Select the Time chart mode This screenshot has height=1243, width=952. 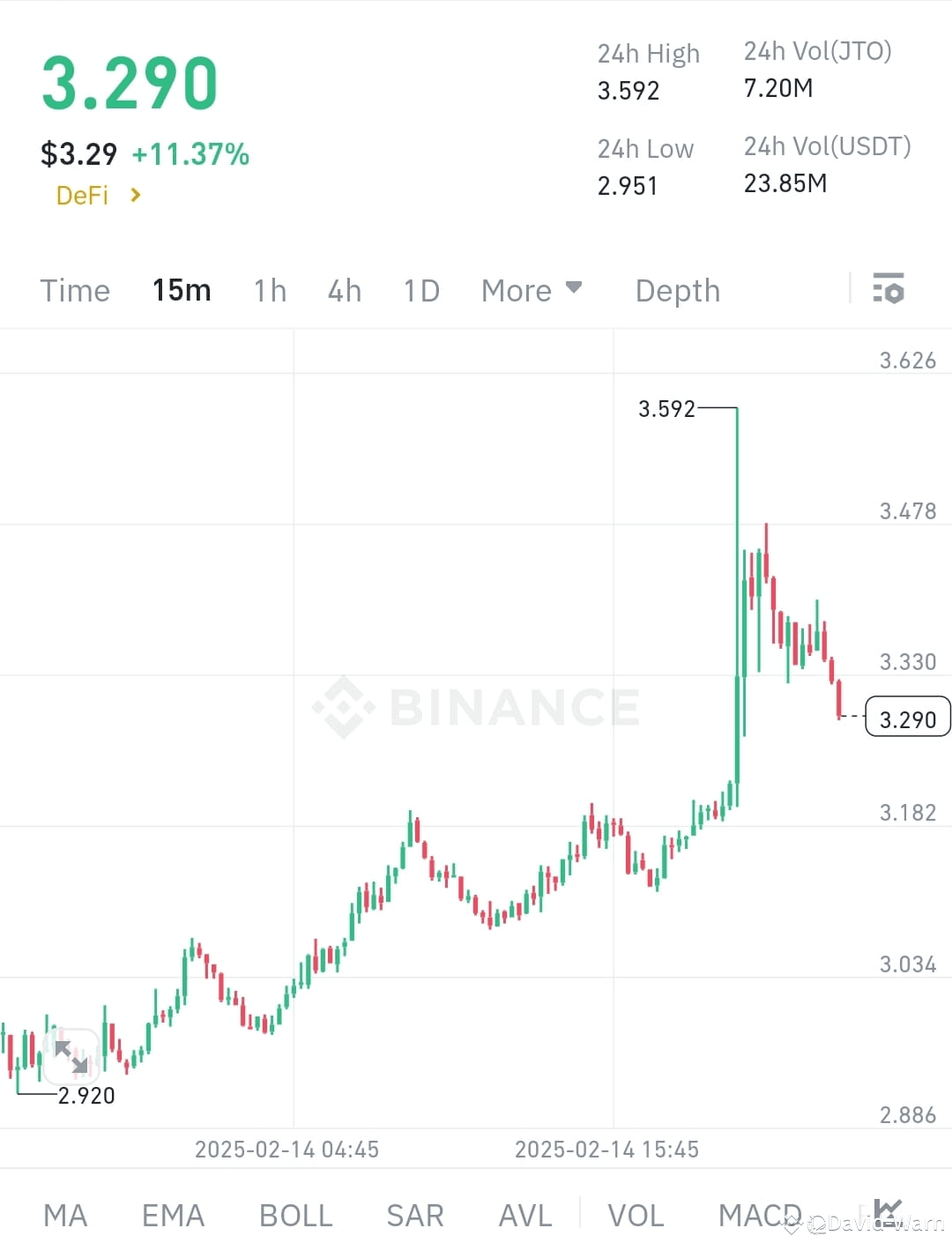tap(75, 290)
